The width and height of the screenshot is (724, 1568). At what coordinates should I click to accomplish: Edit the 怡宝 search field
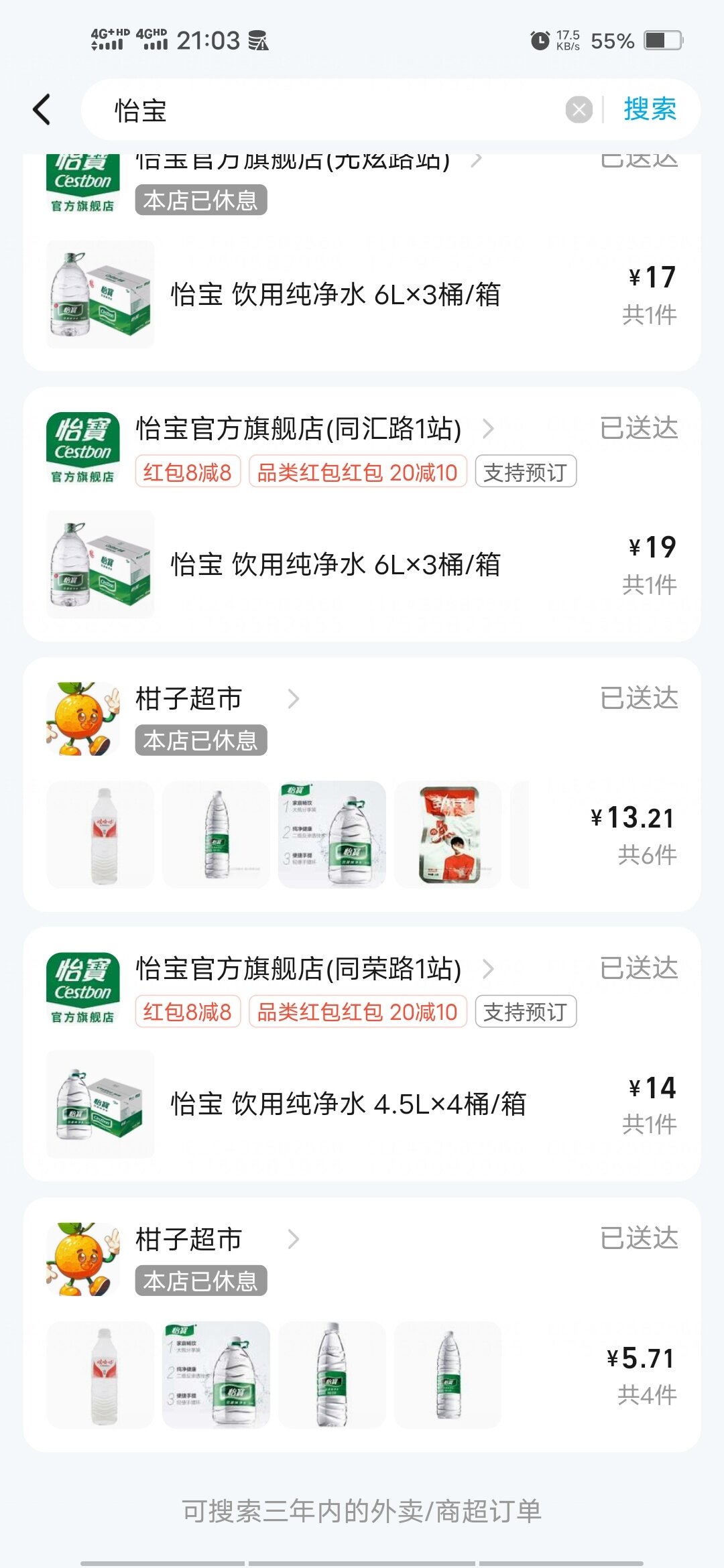[335, 110]
